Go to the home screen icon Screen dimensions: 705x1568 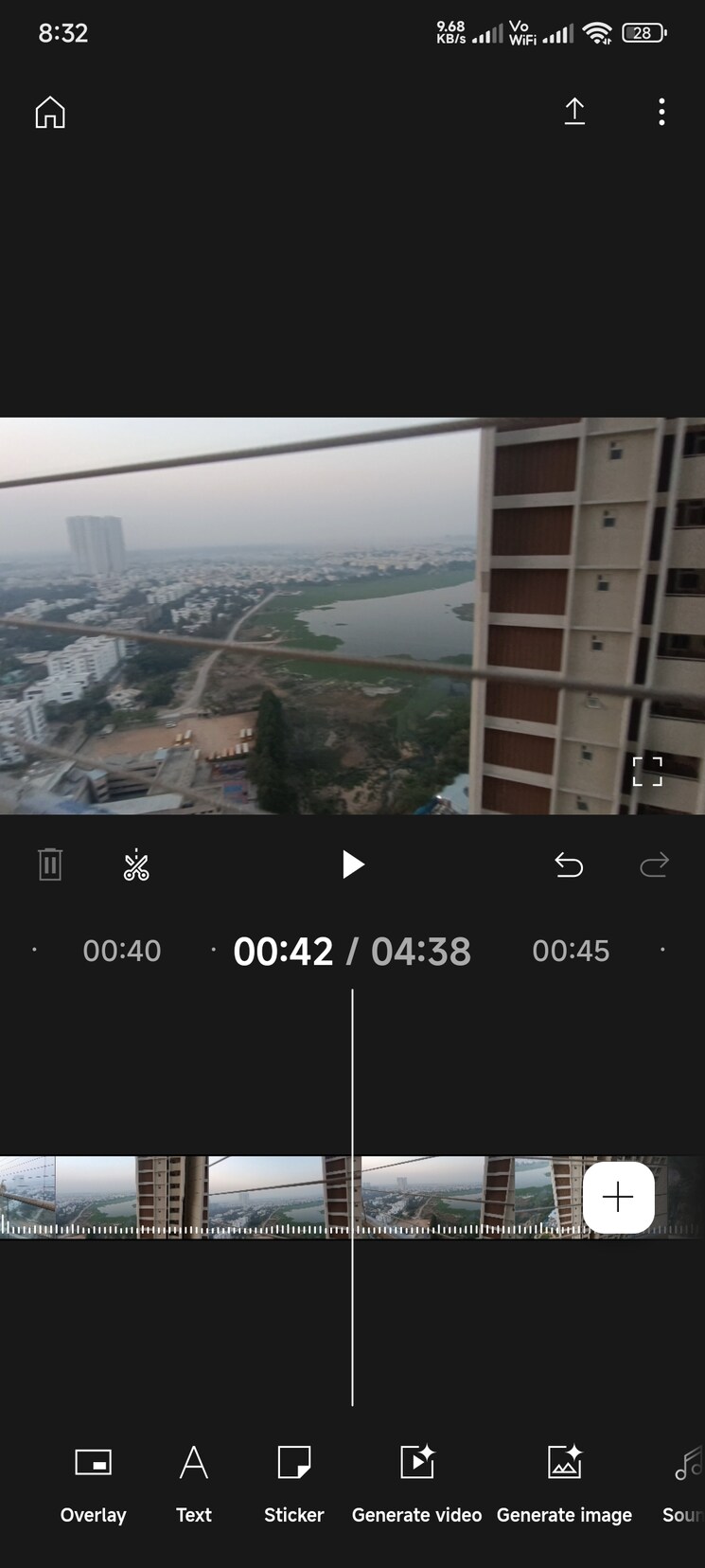tap(50, 113)
